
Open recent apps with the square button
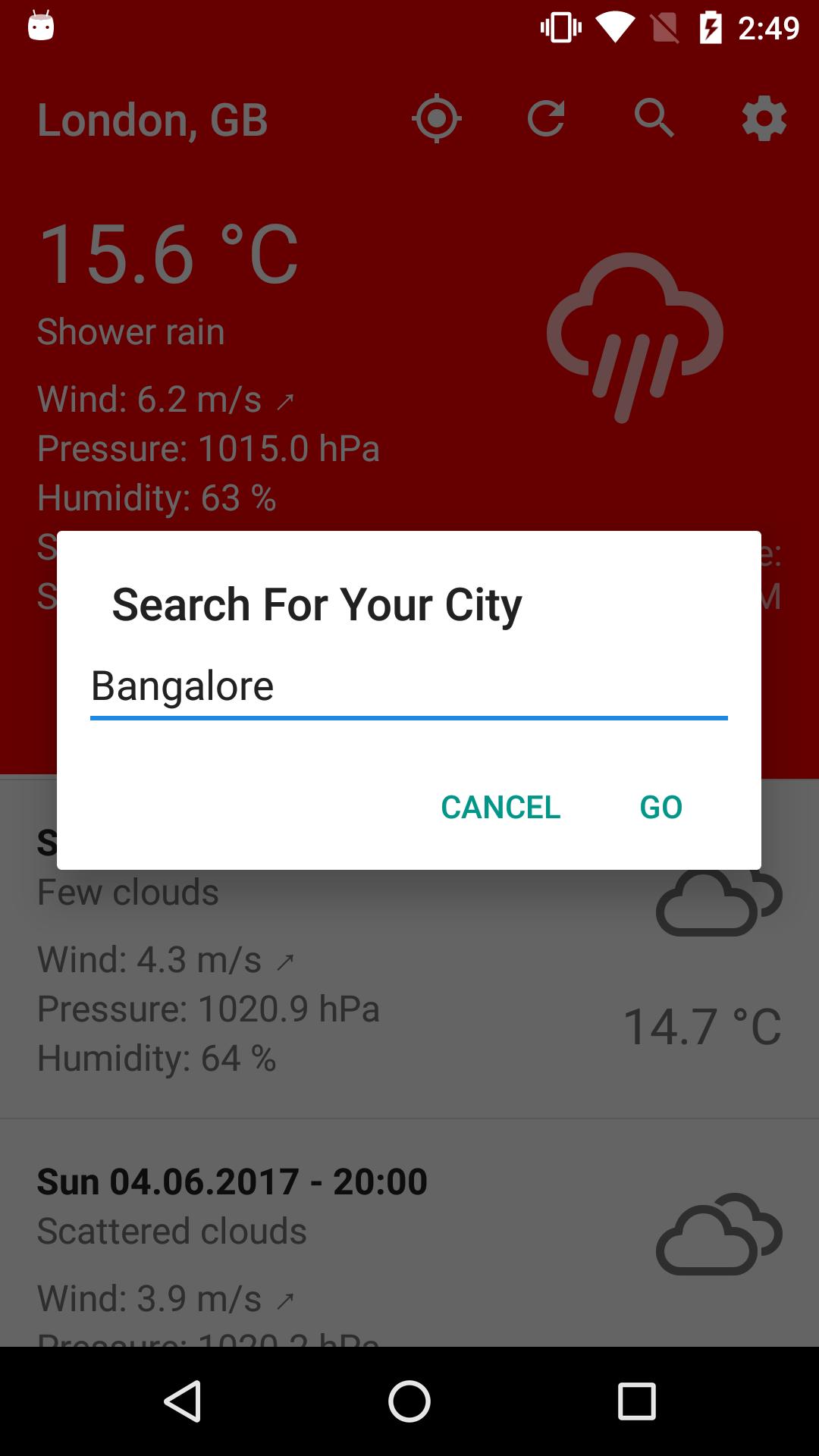pos(635,1399)
